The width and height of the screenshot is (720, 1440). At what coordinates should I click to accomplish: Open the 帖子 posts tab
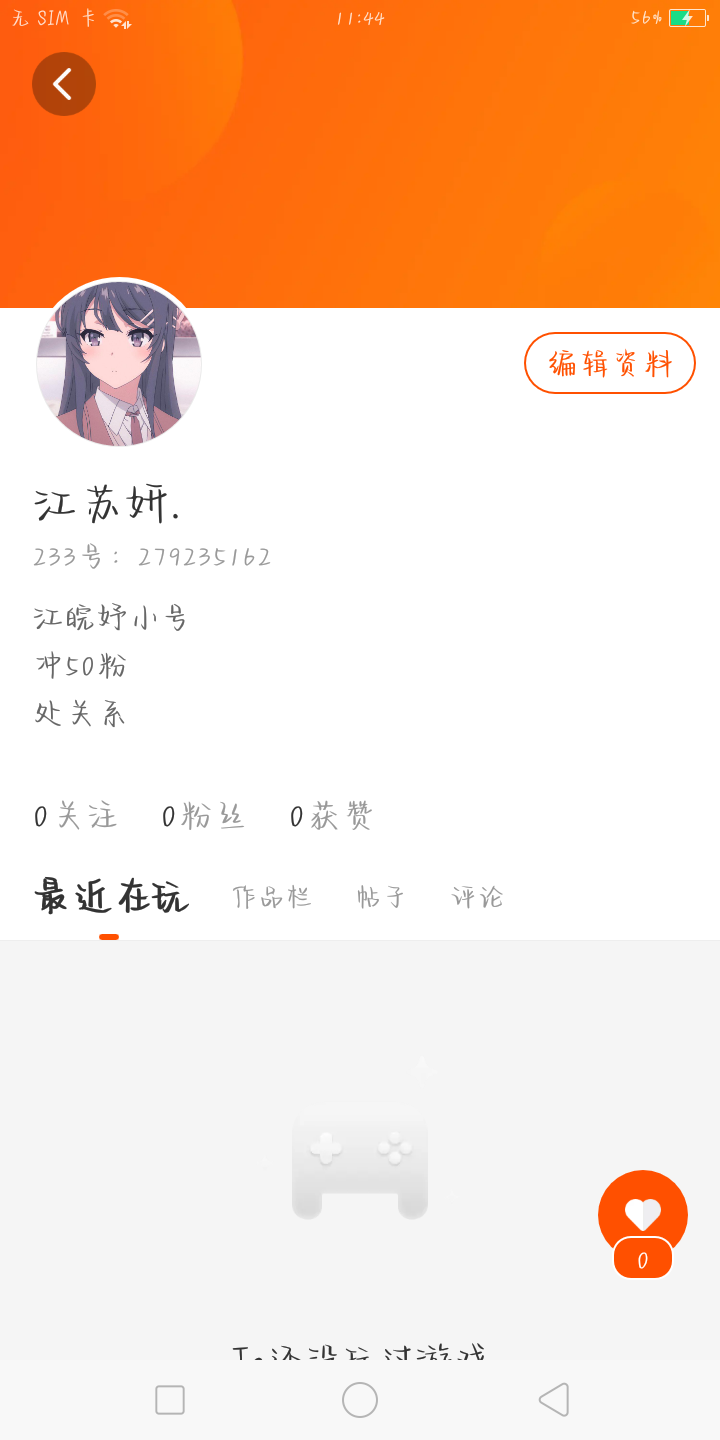(382, 897)
